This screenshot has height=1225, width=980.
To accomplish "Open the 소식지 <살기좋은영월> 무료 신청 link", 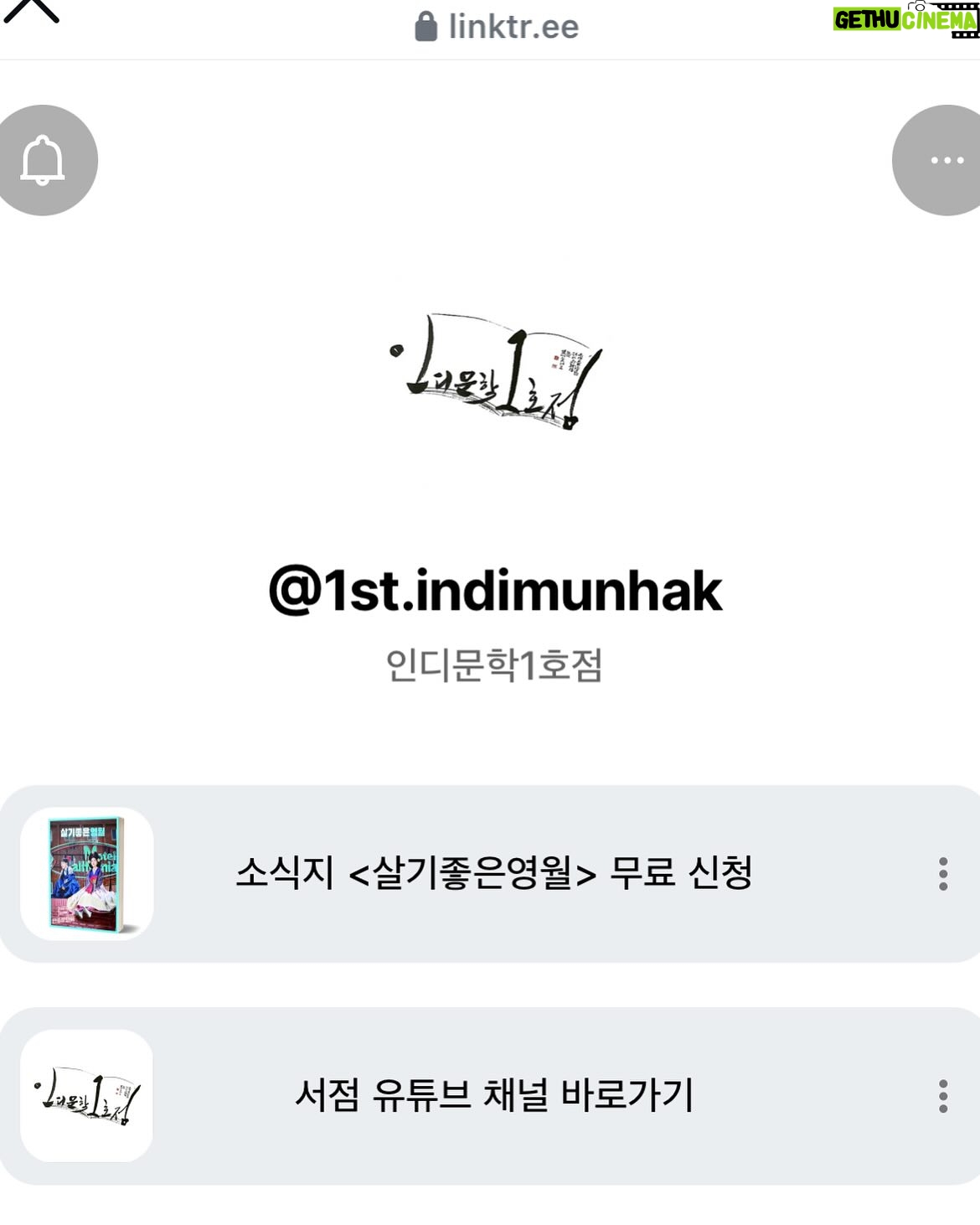I will 490,874.
